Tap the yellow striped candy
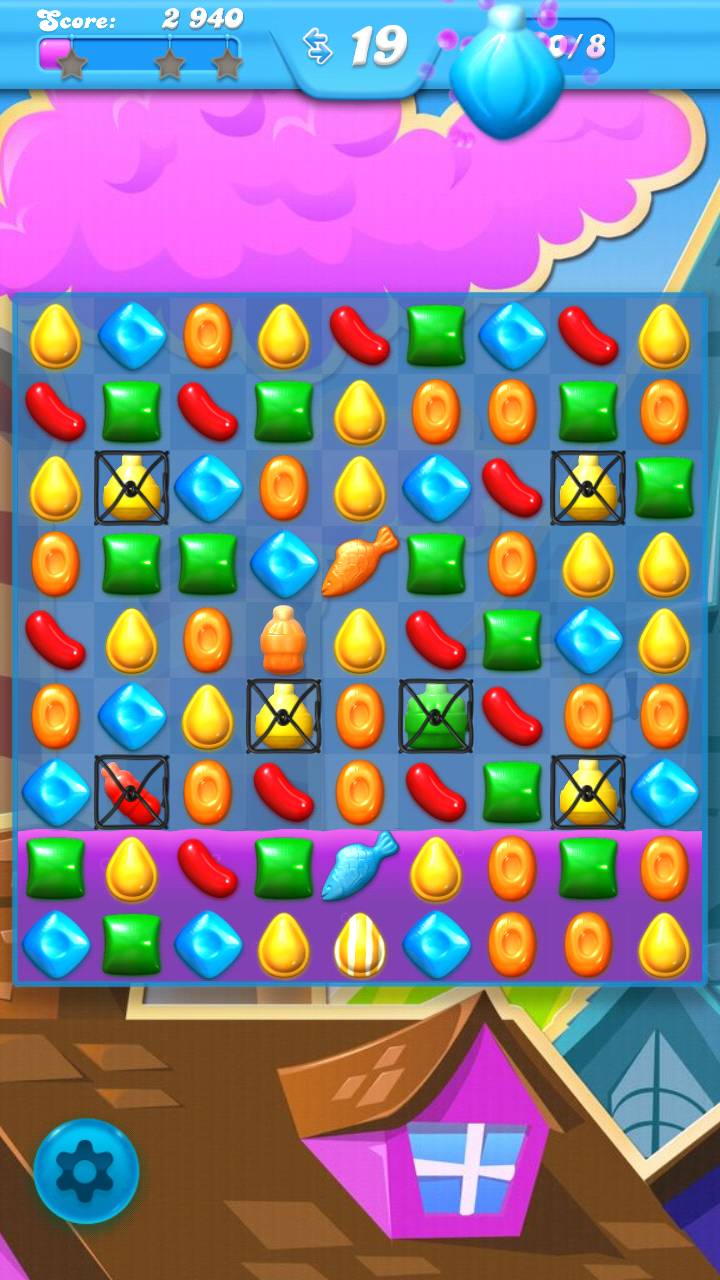This screenshot has height=1280, width=720. (359, 945)
